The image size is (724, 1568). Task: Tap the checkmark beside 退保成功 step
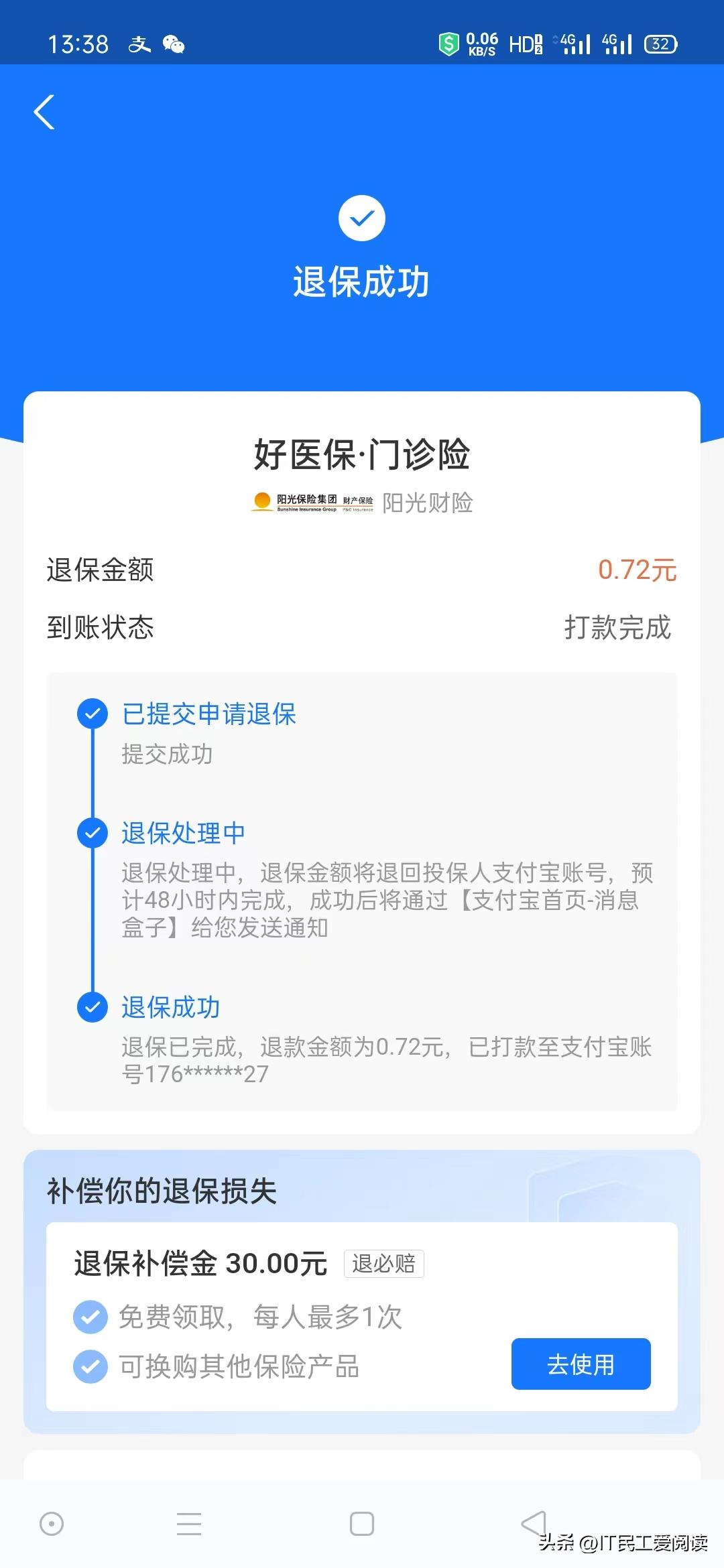93,1006
